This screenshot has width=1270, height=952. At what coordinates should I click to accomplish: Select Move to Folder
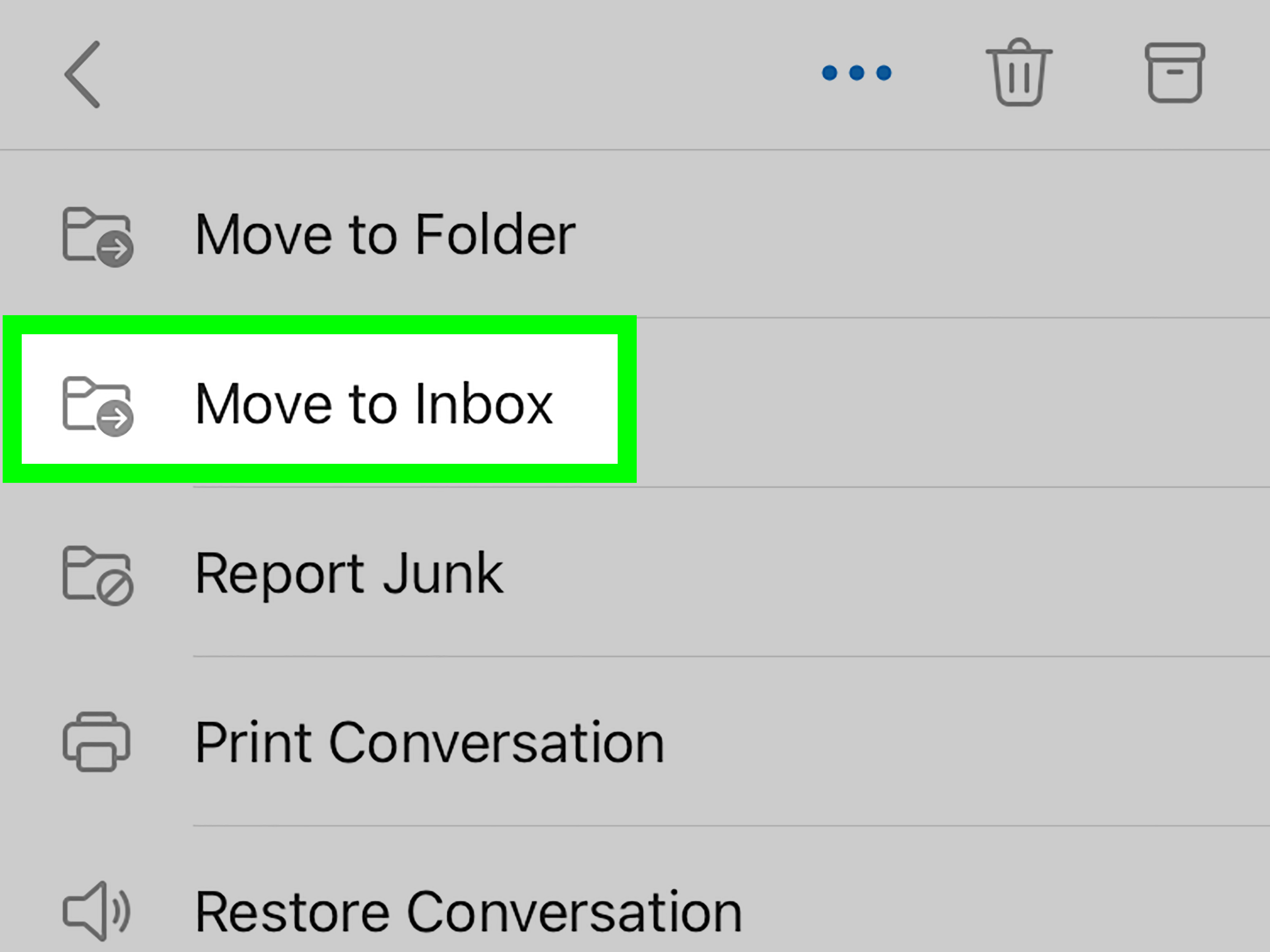click(385, 234)
